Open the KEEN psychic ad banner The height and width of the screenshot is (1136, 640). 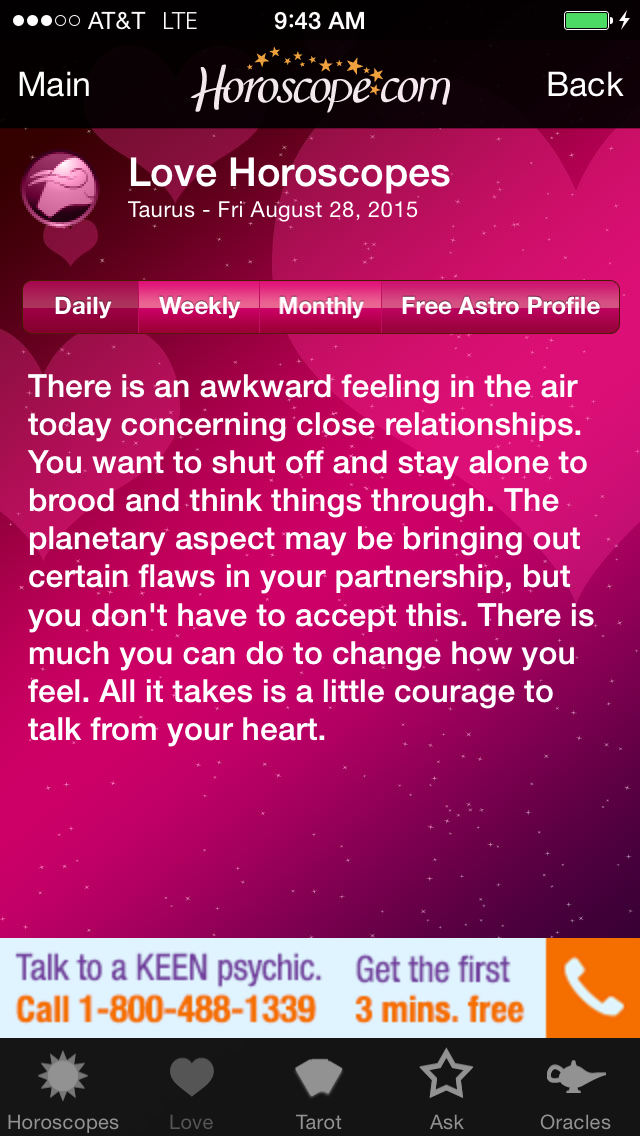[273, 988]
